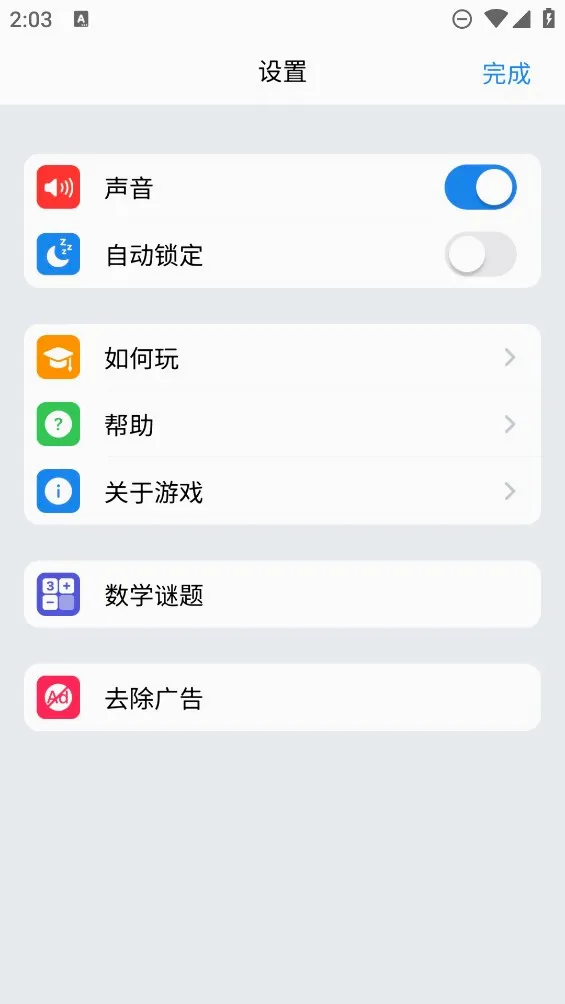Viewport: 565px width, 1004px height.
Task: Open the 数学谜题 math puzzle entry
Action: (282, 594)
